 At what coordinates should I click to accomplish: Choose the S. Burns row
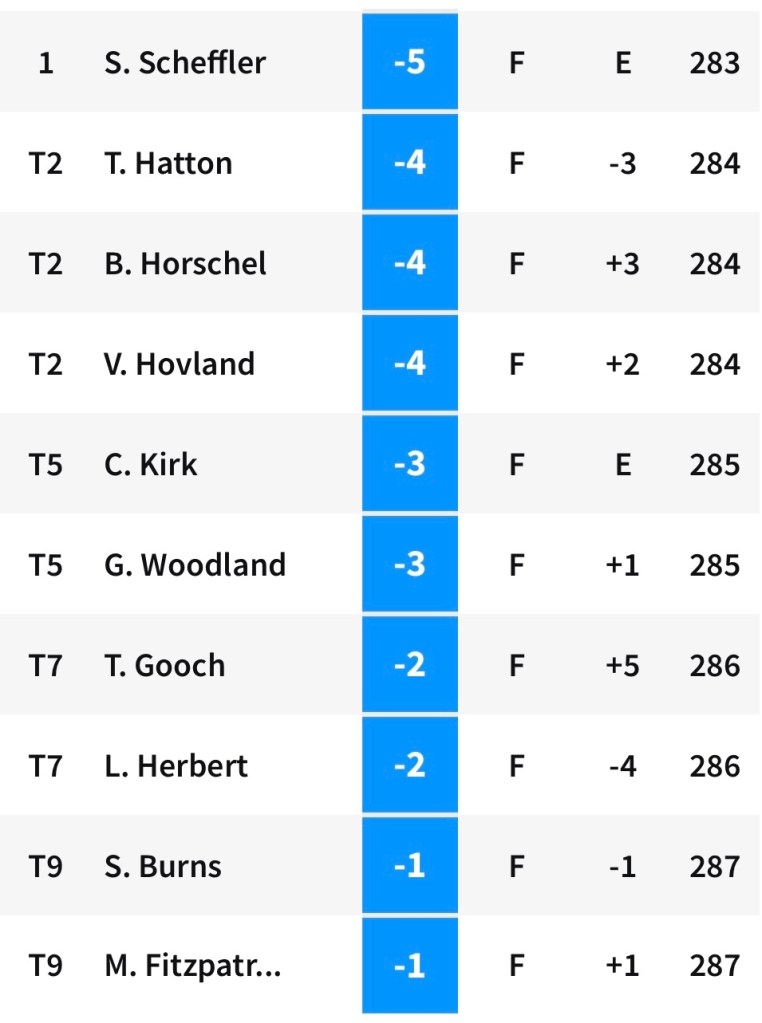(163, 866)
